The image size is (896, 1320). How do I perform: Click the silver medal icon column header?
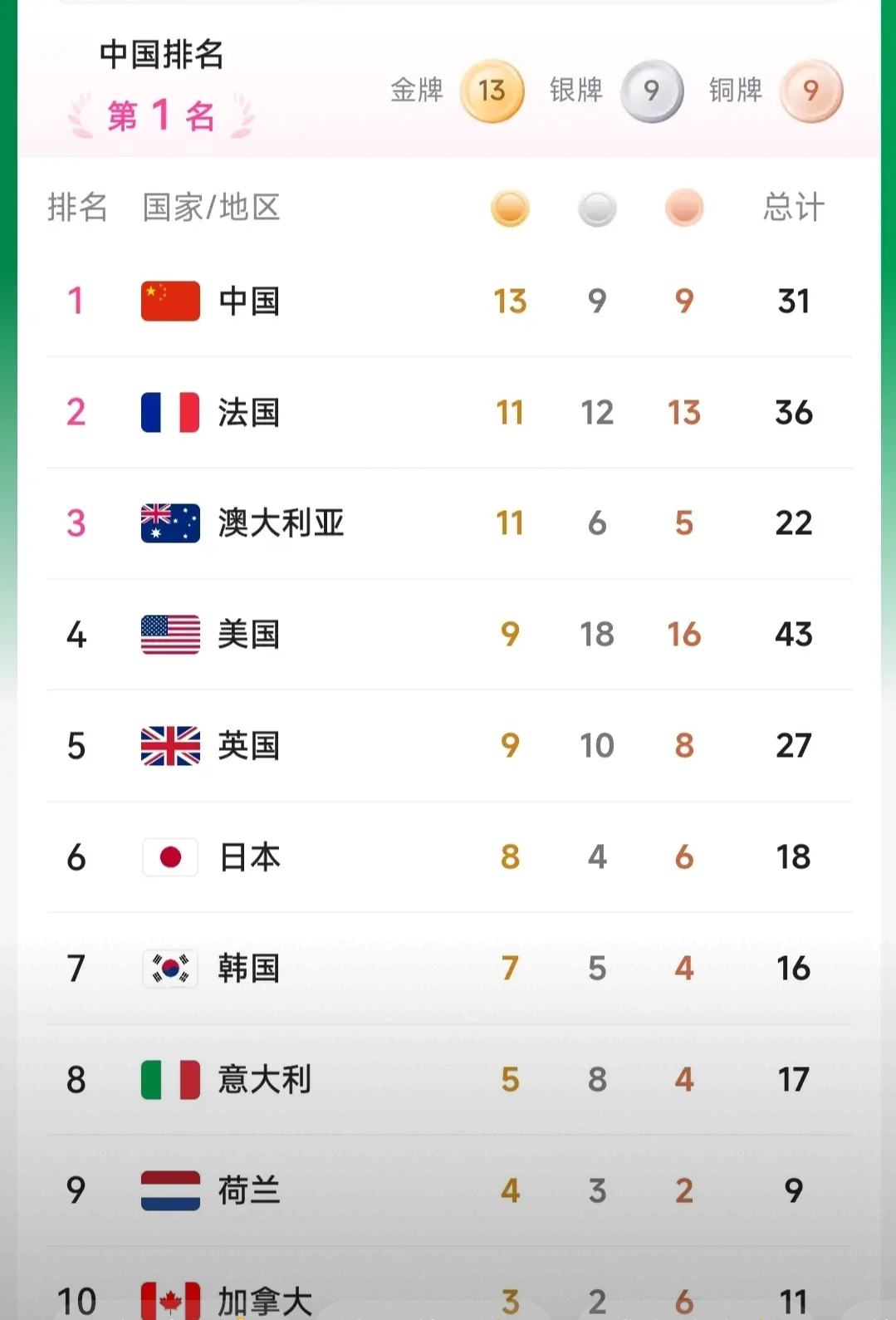(x=597, y=209)
